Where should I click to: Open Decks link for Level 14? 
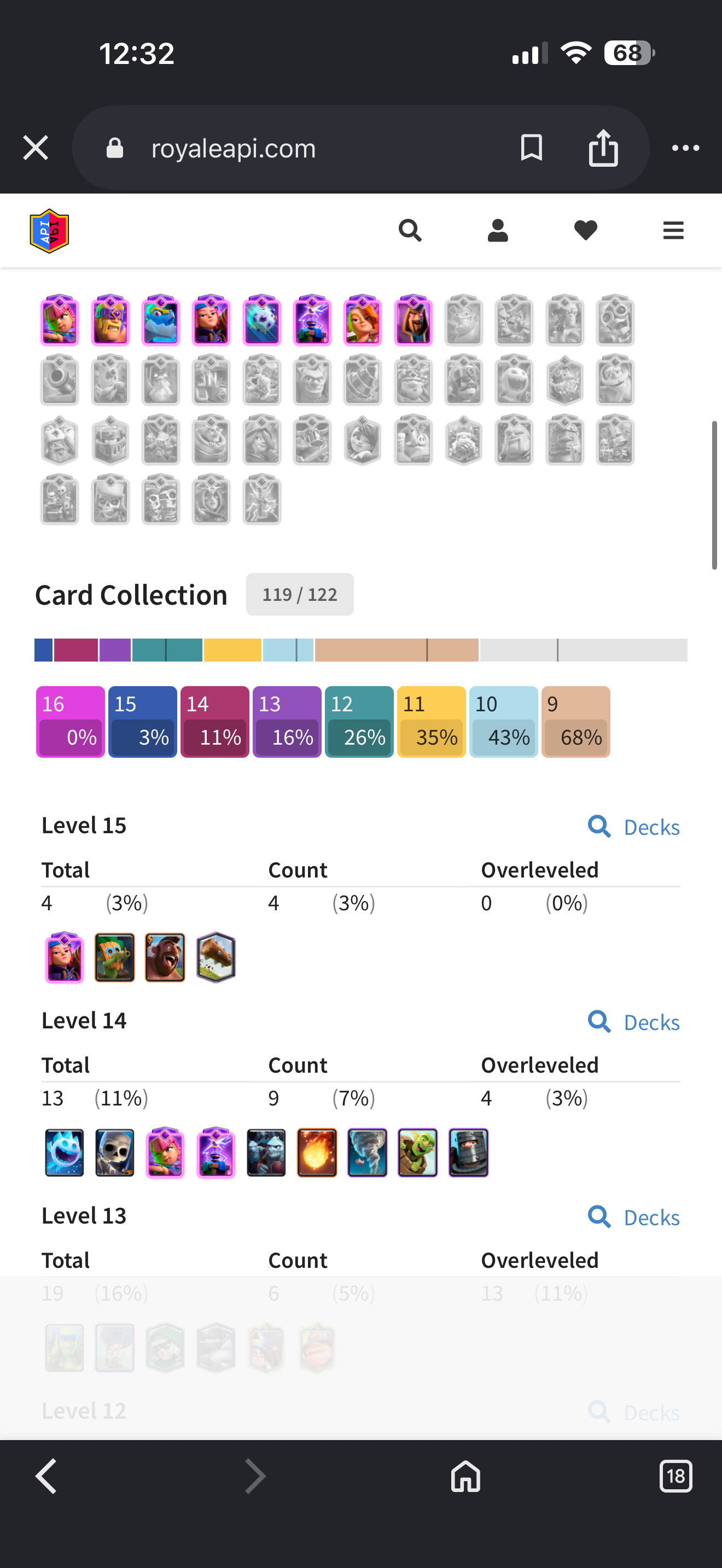tap(634, 1022)
